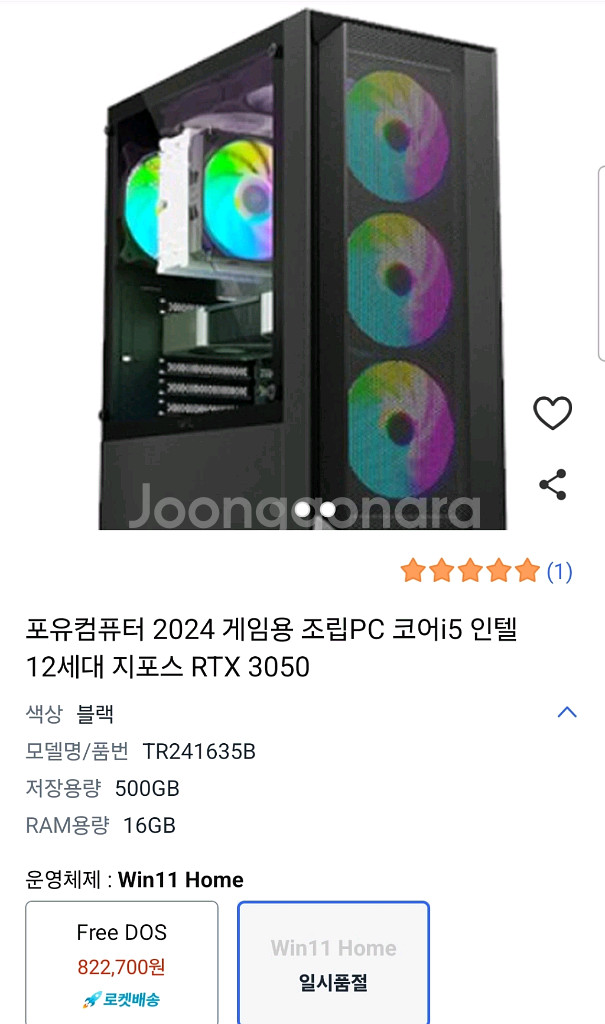The image size is (605, 1024).
Task: Collapse the product details chevron
Action: click(x=567, y=713)
